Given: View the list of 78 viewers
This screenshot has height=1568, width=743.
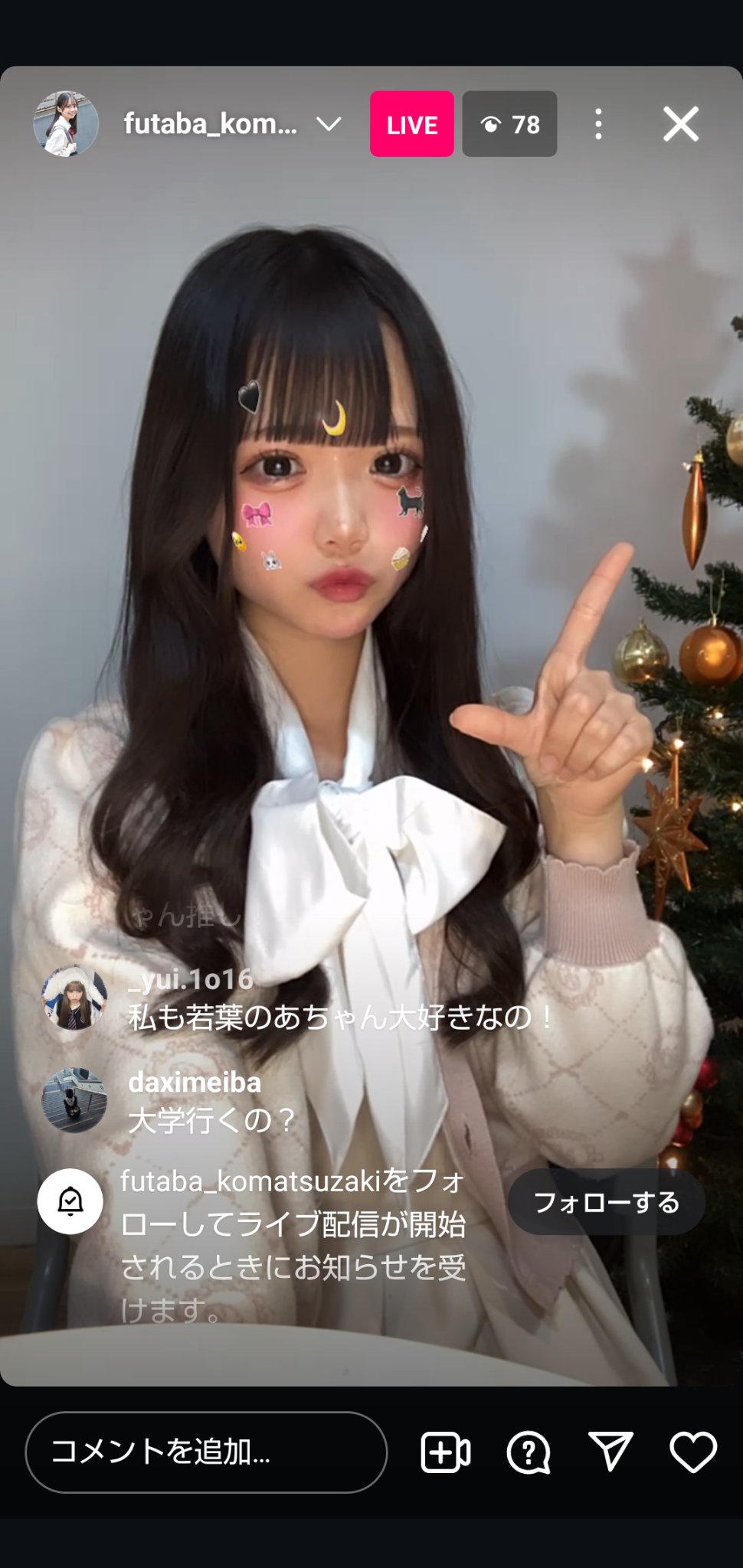Looking at the screenshot, I should 509,124.
